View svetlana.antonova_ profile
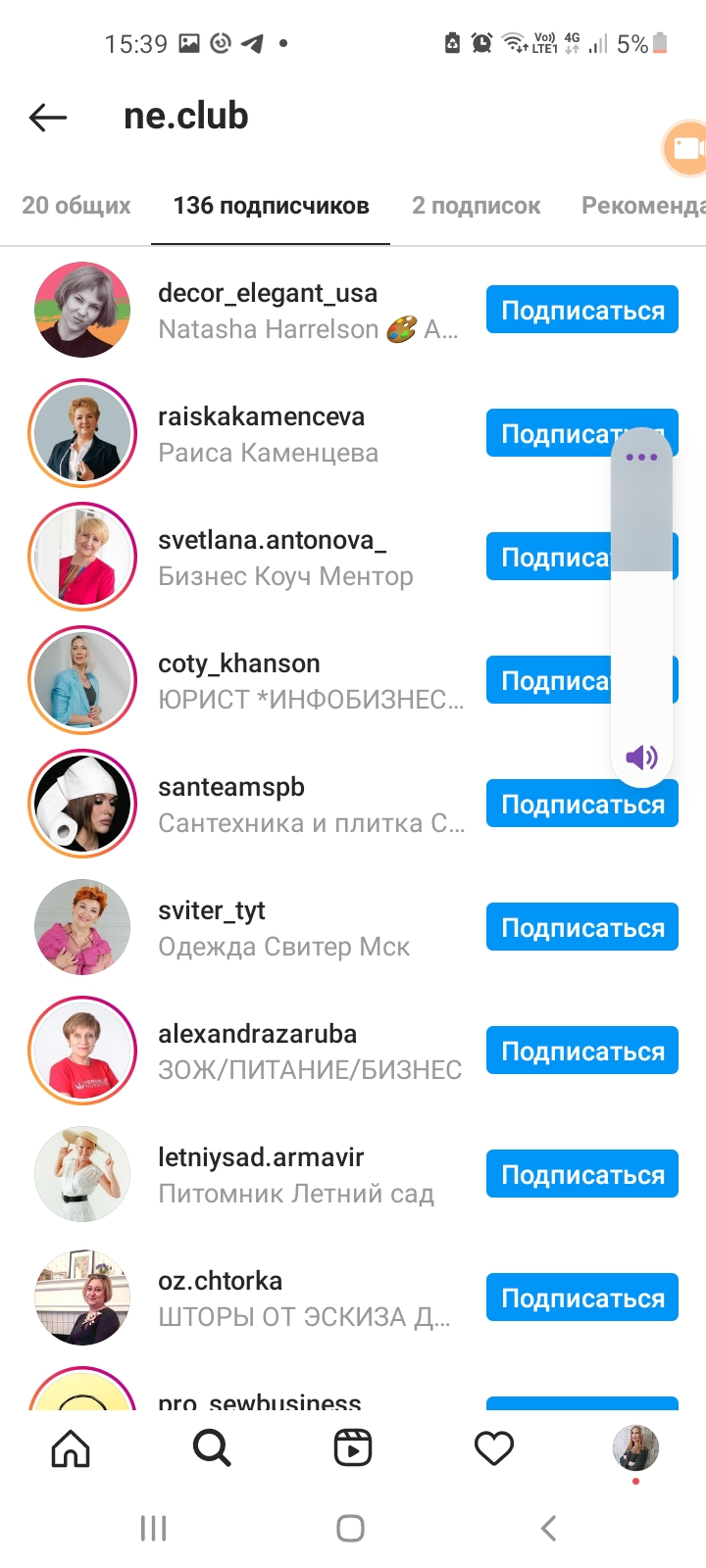The width and height of the screenshot is (706, 1568). tap(257, 557)
